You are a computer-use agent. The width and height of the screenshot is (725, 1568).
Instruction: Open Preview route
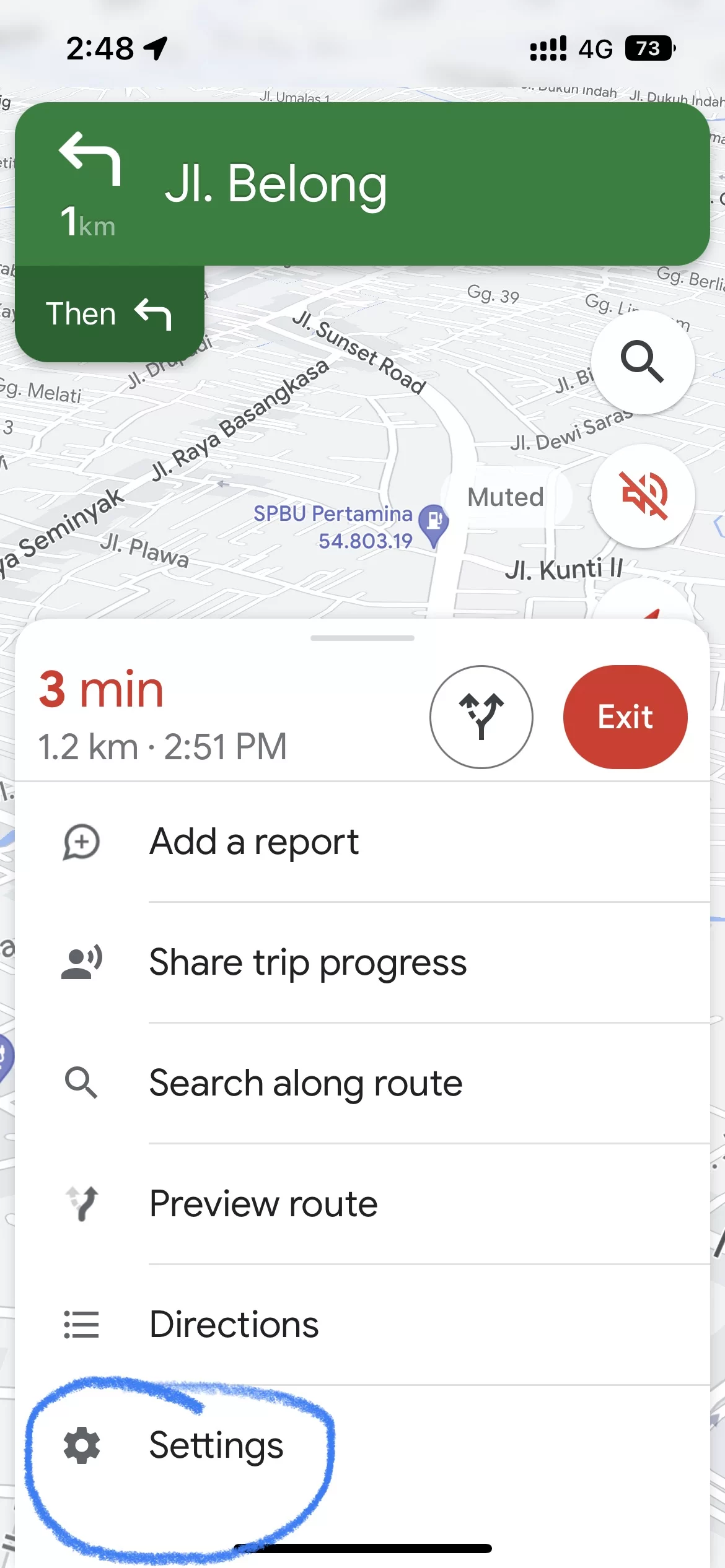[362, 1204]
